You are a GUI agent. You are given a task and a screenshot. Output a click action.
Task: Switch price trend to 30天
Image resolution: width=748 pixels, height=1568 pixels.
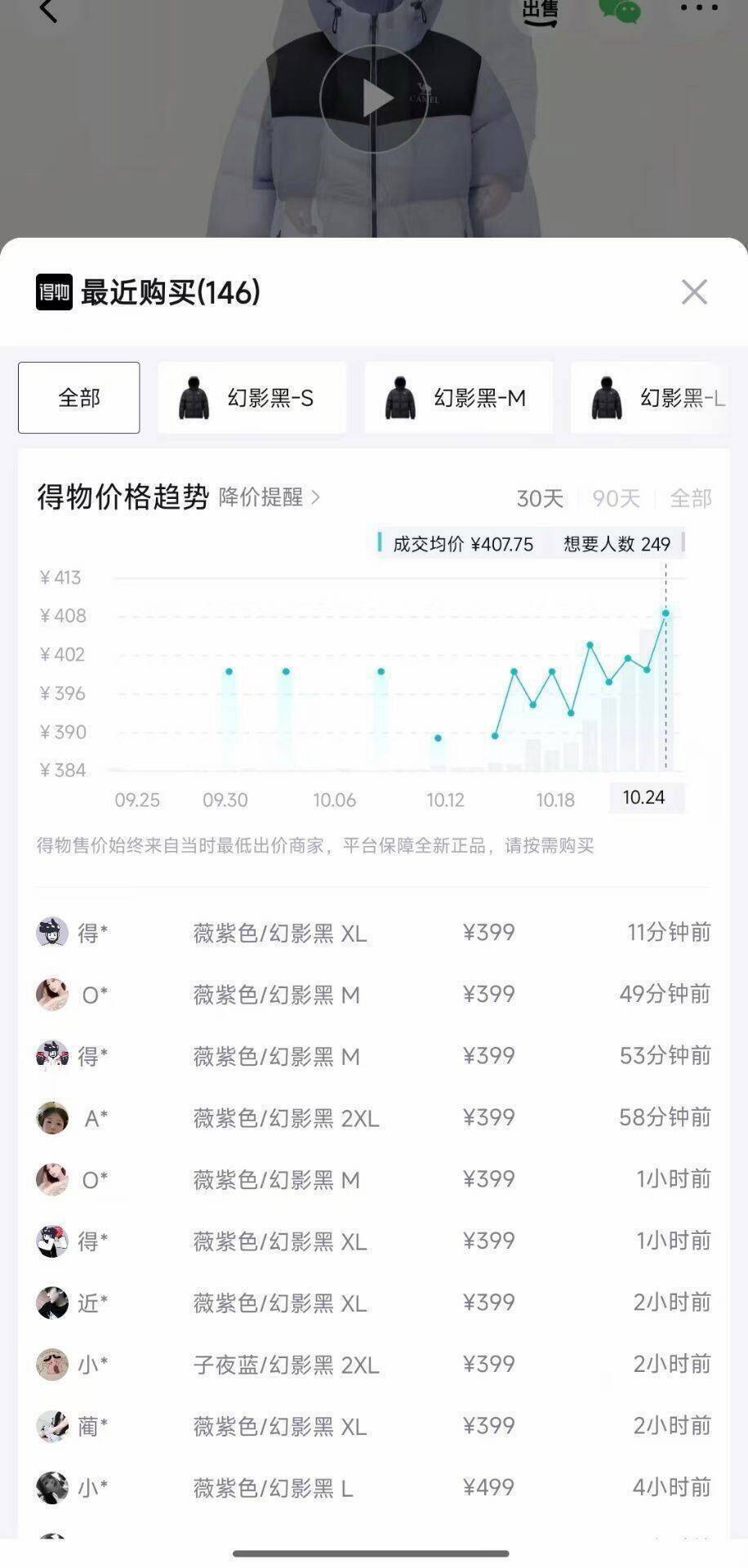tap(540, 498)
